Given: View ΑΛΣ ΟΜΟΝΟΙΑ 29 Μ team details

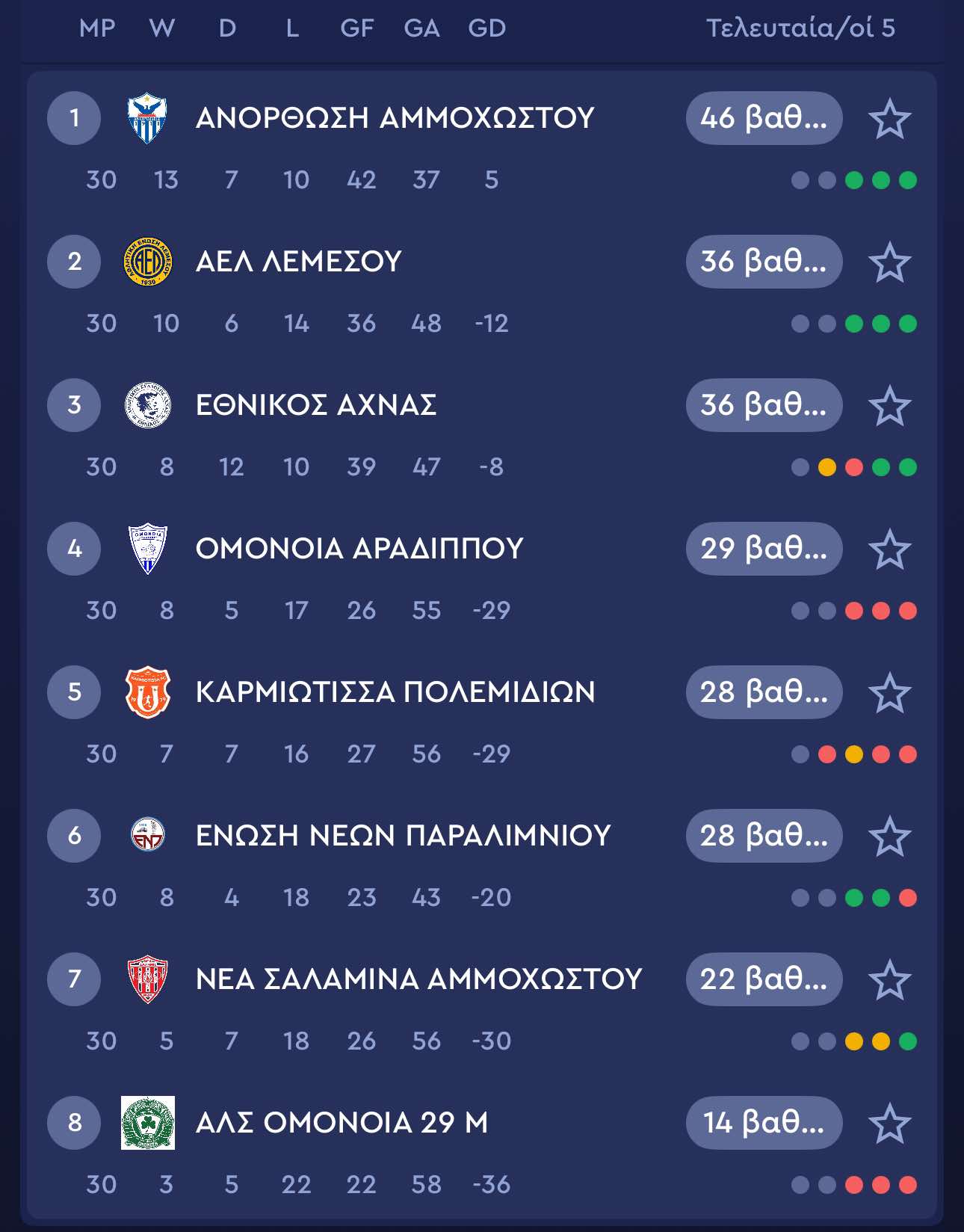Looking at the screenshot, I should [342, 1123].
